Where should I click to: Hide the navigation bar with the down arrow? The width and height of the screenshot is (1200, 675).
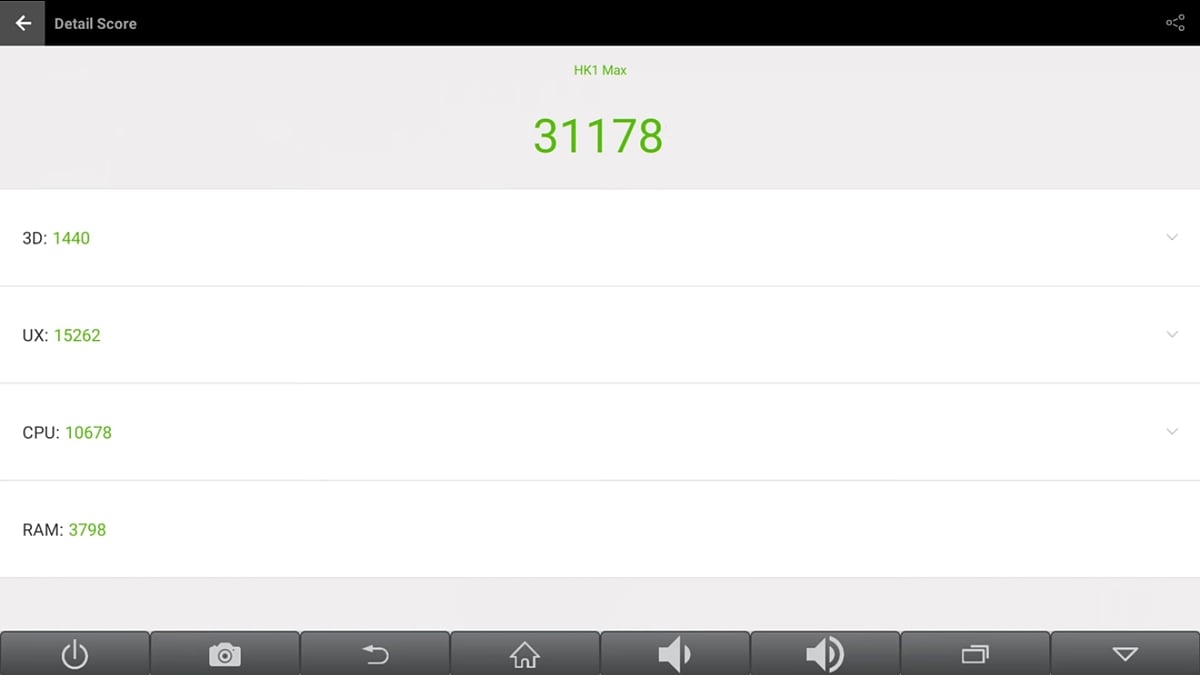click(1125, 654)
